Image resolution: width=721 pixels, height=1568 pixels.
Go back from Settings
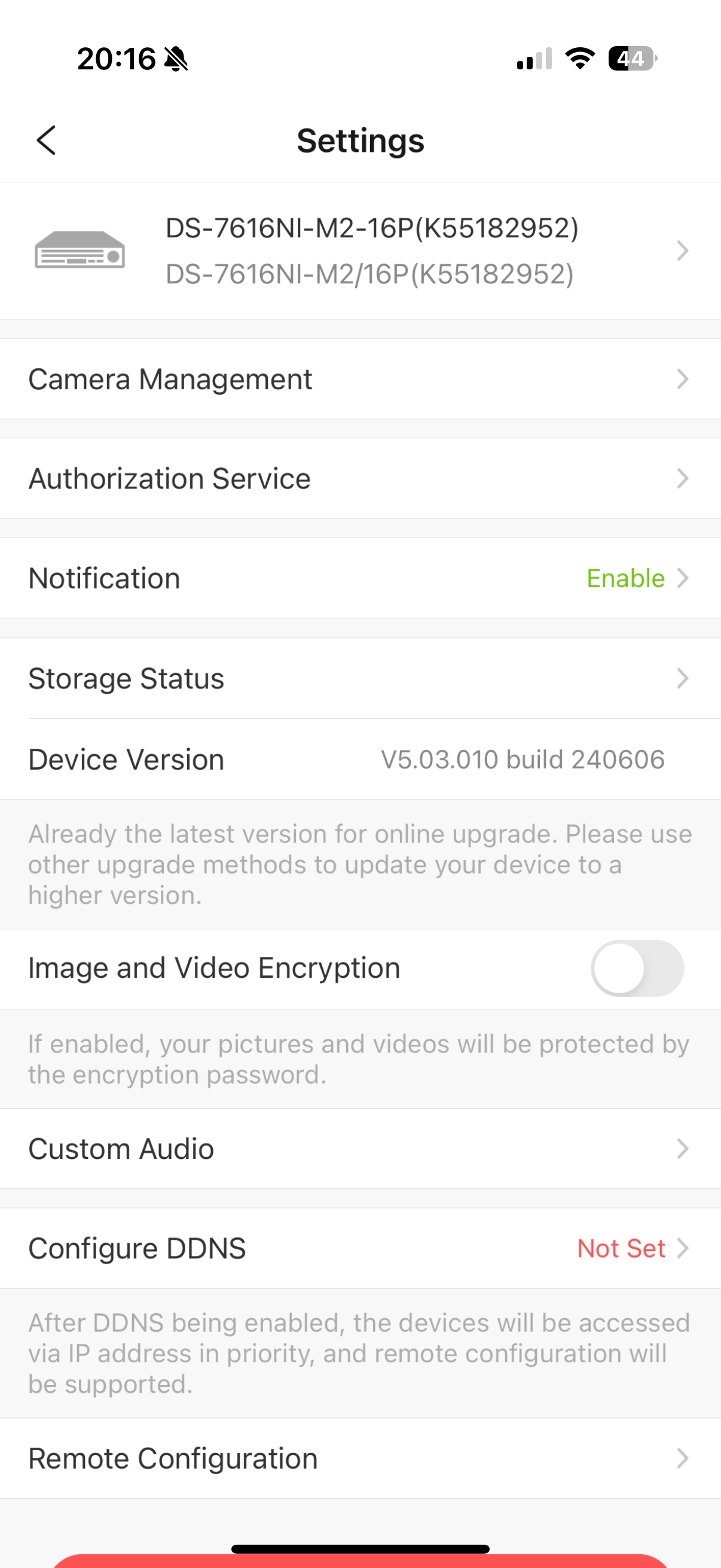(x=46, y=141)
